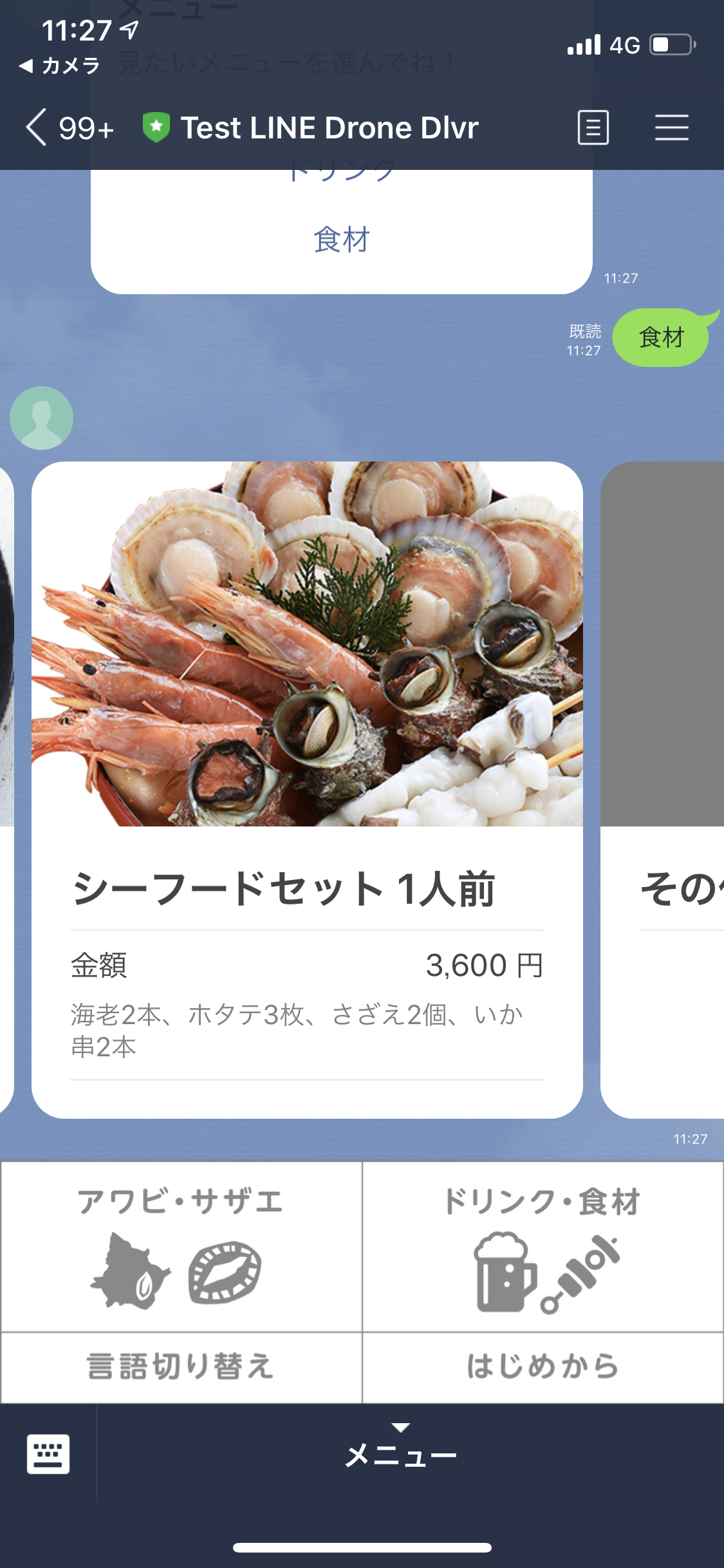Select the ドリンク・食材 rich menu tile
Image resolution: width=724 pixels, height=1568 pixels.
[x=543, y=1247]
